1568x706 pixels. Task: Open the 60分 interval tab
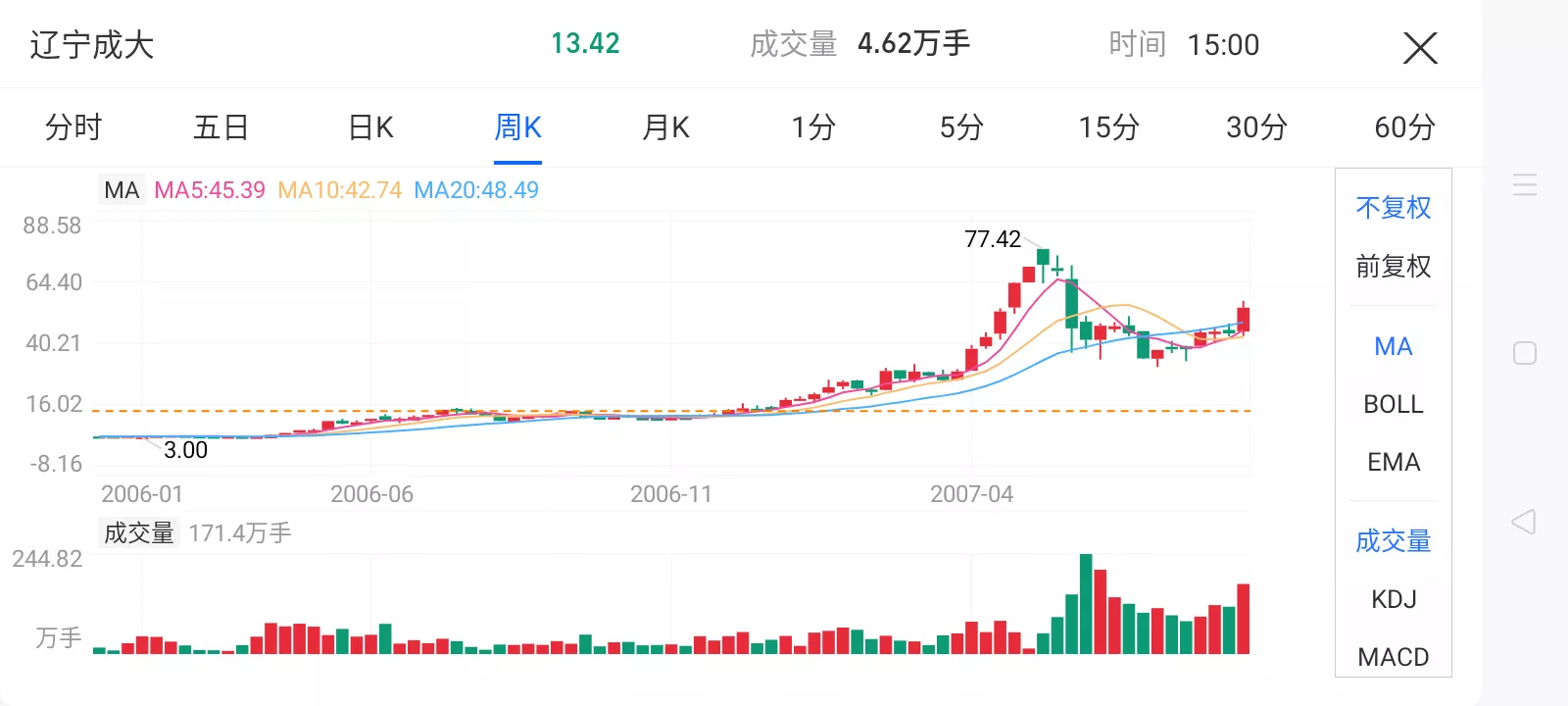[1404, 127]
